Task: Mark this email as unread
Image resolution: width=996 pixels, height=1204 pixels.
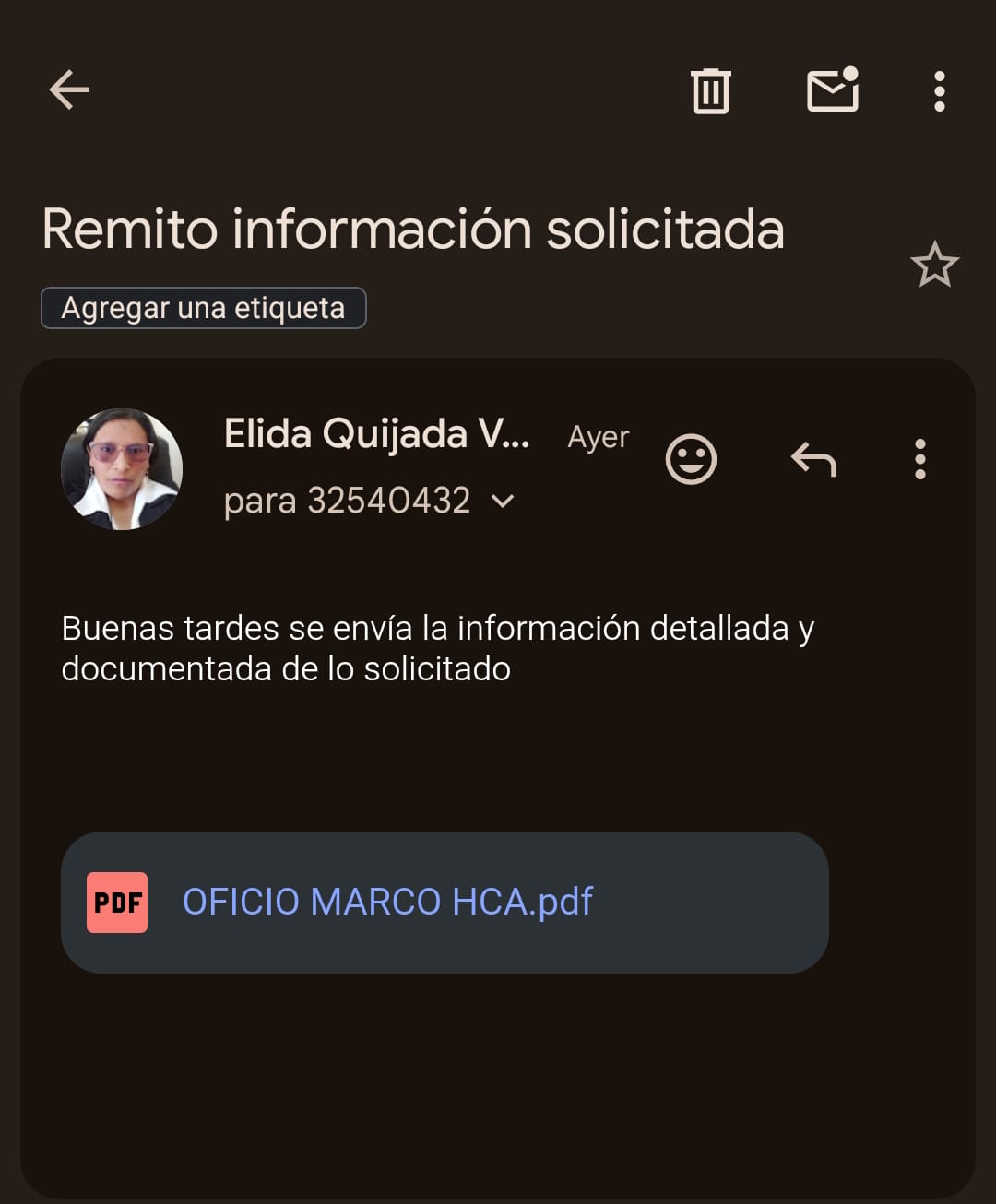Action: tap(833, 90)
